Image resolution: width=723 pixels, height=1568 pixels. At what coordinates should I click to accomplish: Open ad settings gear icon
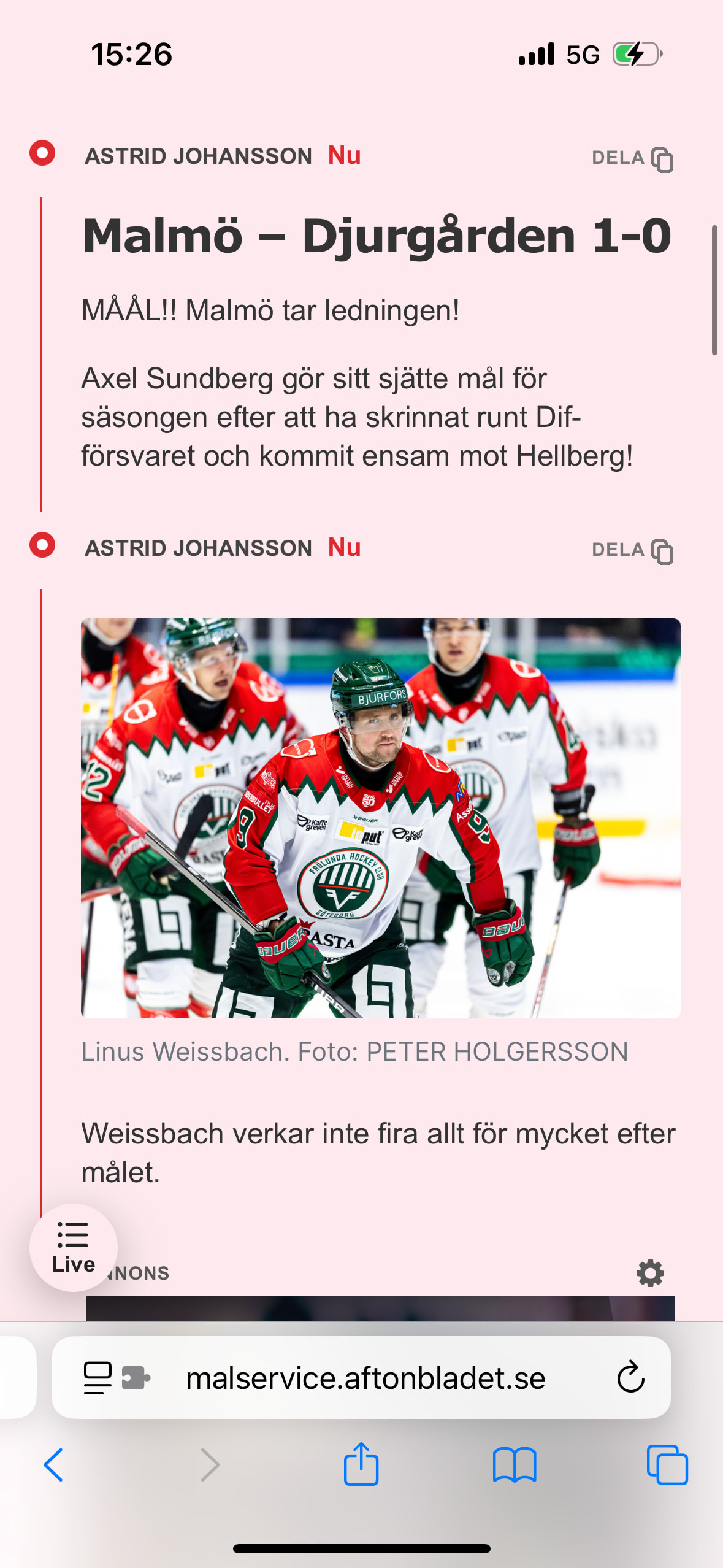point(650,1274)
